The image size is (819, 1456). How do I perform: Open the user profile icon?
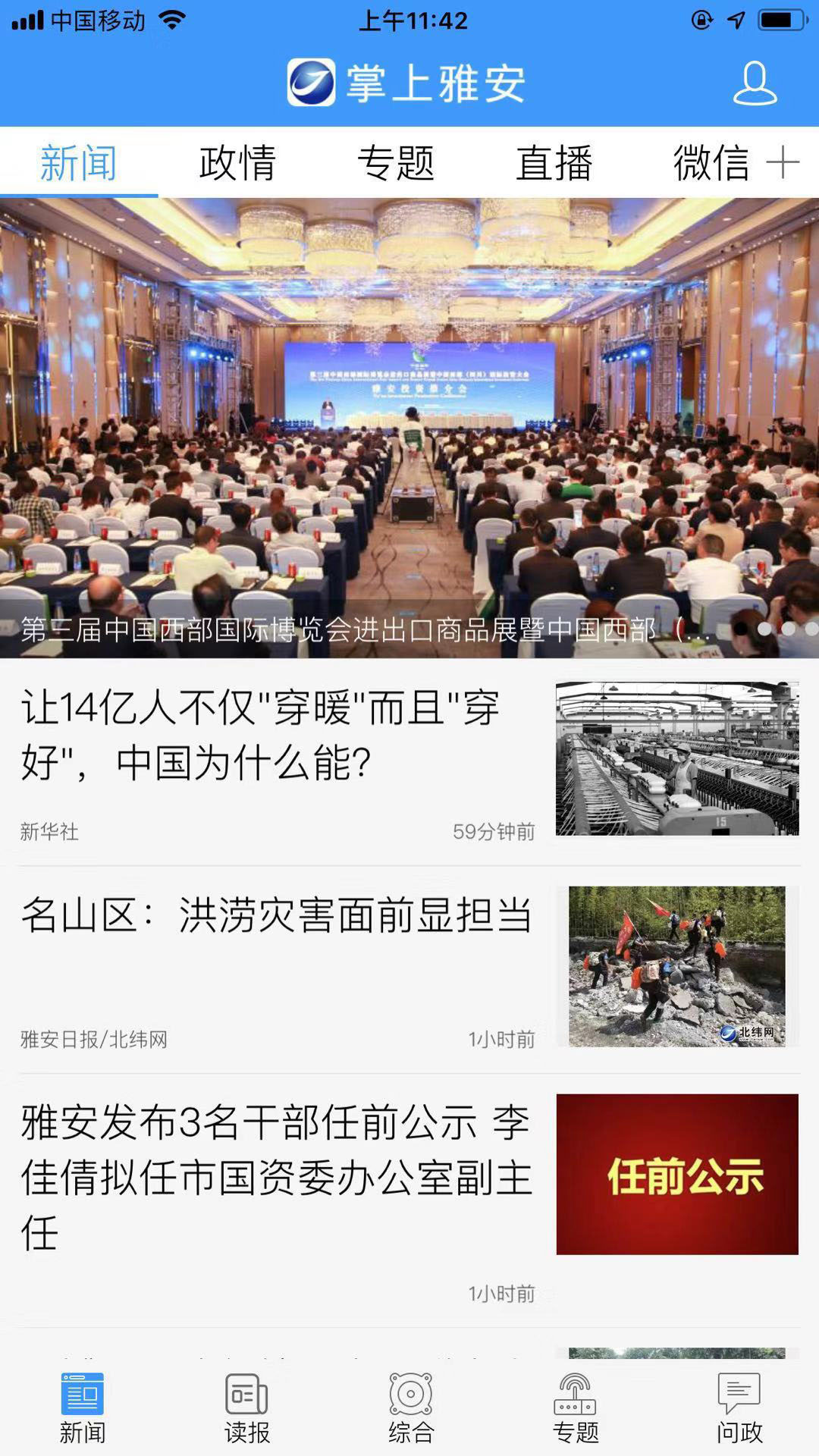(x=753, y=82)
